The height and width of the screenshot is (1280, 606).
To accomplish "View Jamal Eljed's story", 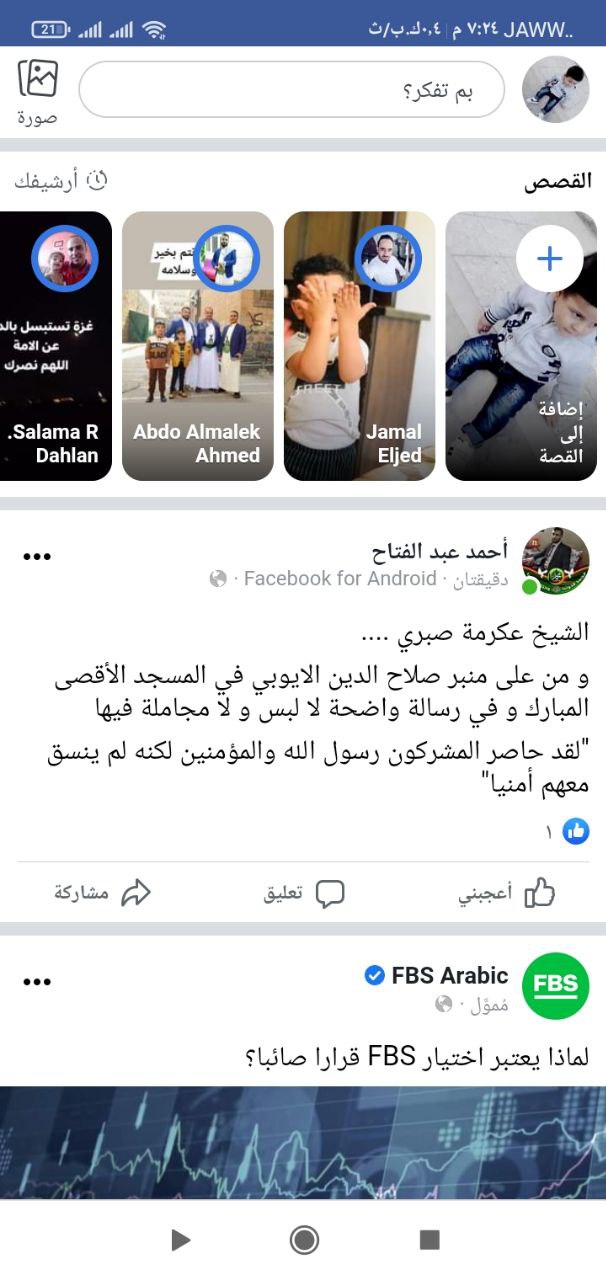I will (x=359, y=346).
